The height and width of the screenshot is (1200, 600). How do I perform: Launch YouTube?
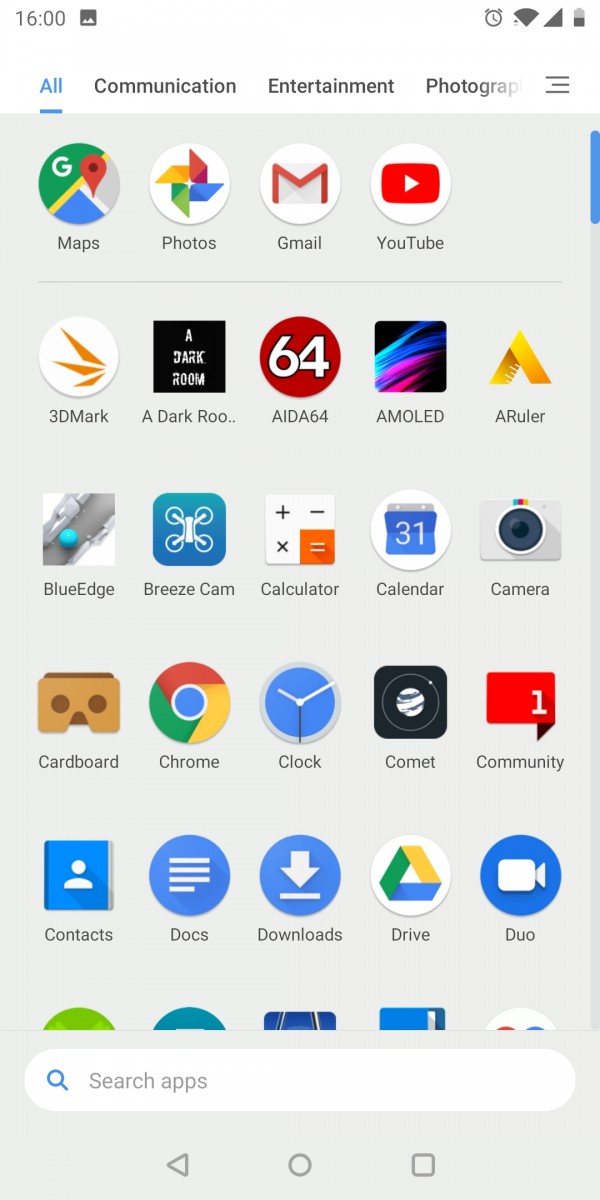pos(410,185)
